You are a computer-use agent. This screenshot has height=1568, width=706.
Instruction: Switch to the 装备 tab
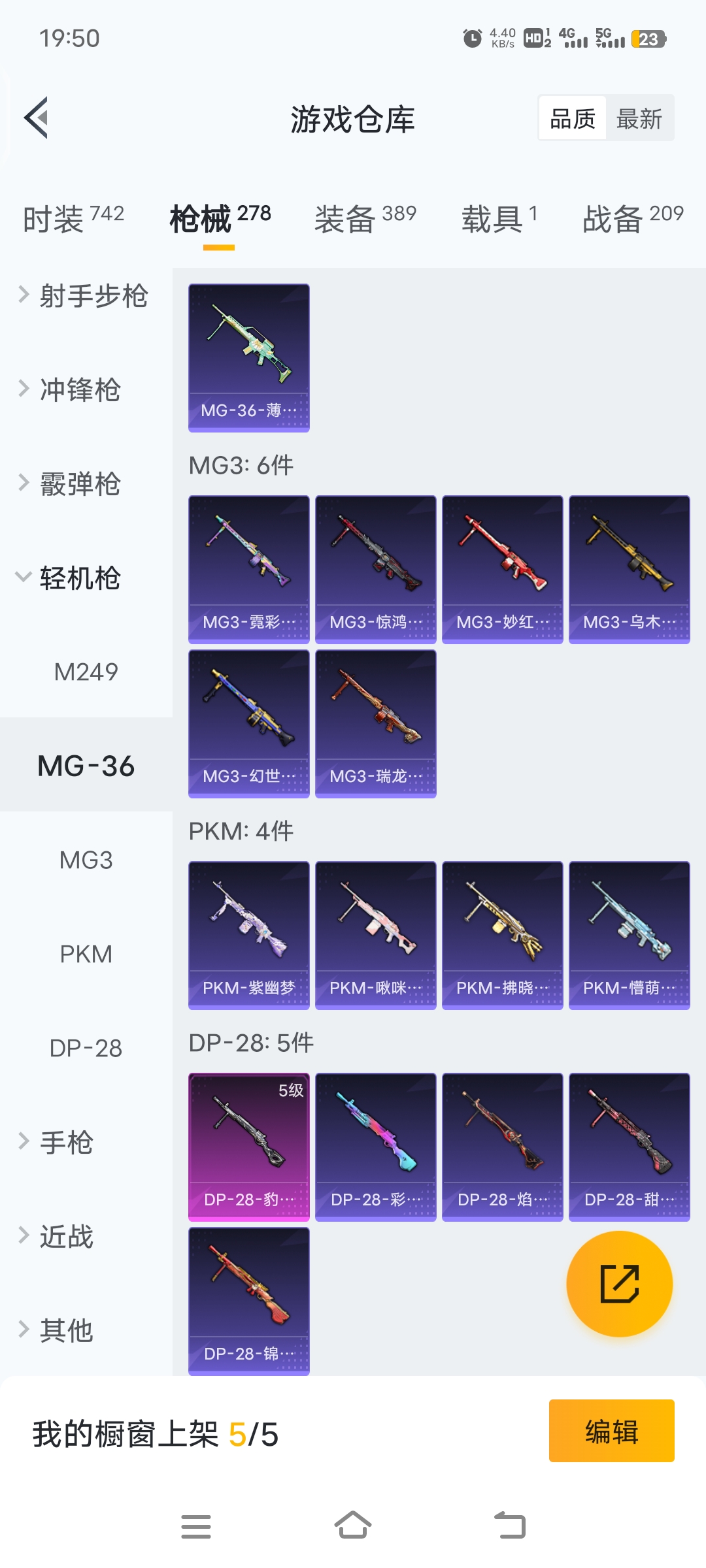(x=365, y=218)
